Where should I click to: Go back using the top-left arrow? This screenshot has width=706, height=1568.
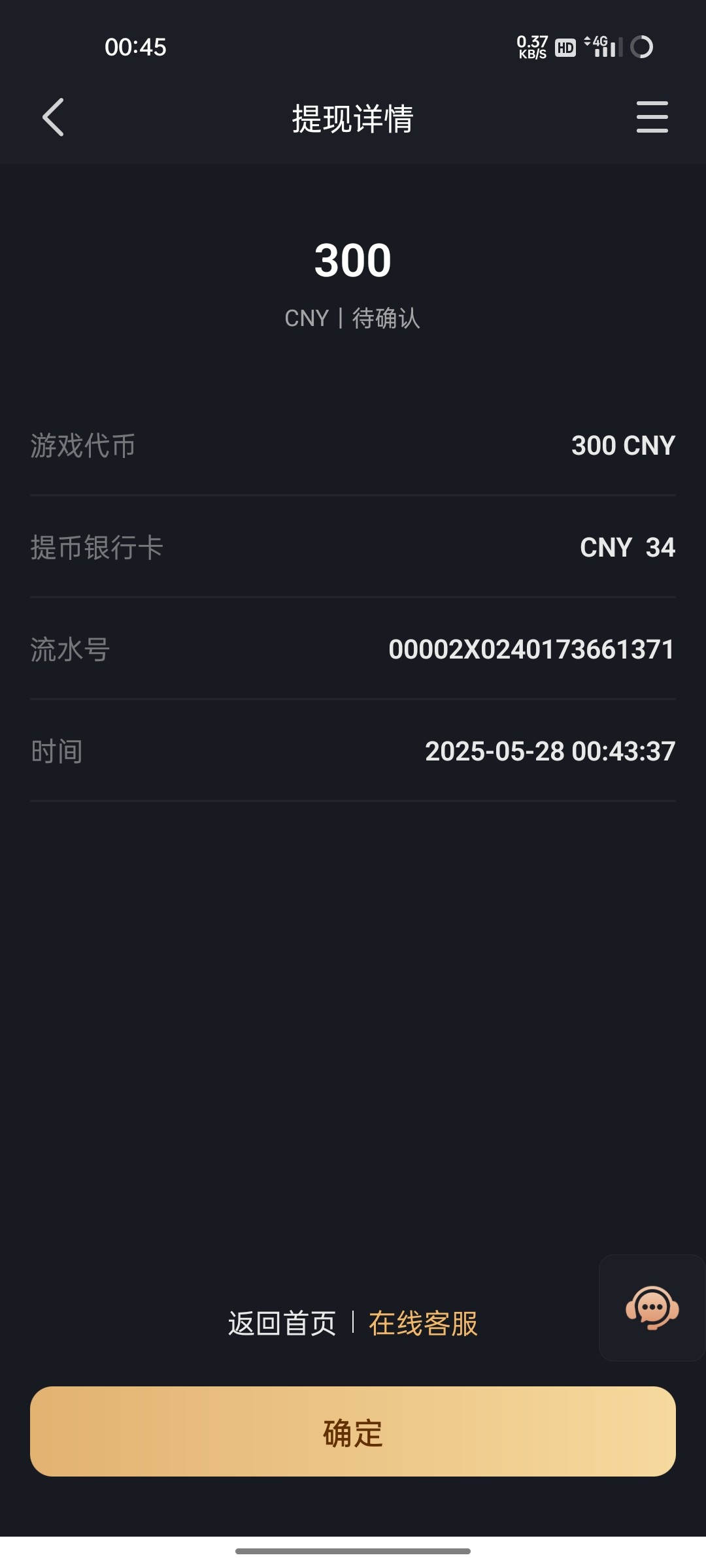53,118
